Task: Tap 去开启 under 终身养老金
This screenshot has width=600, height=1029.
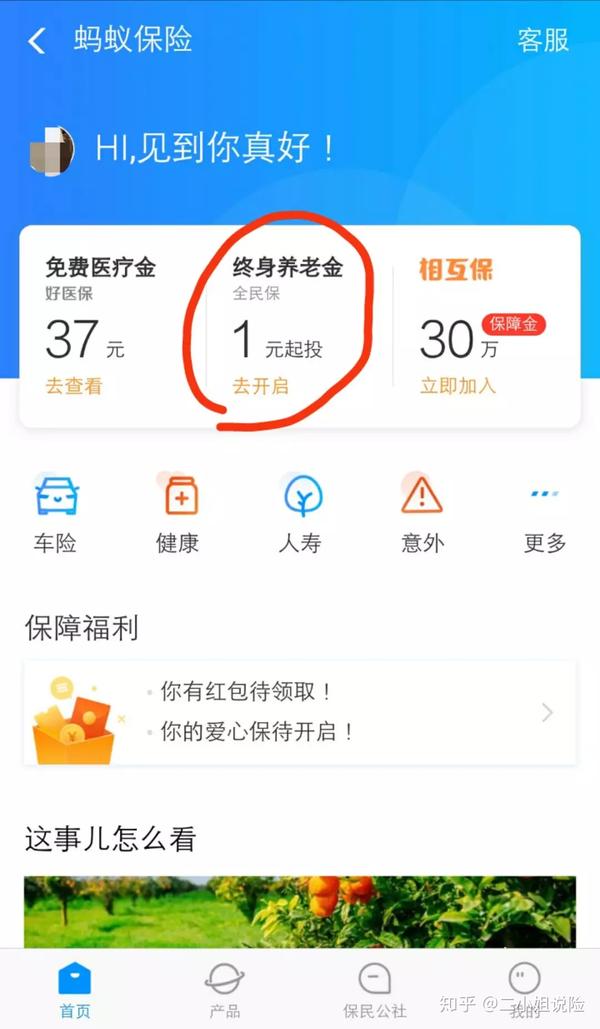Action: tap(260, 386)
